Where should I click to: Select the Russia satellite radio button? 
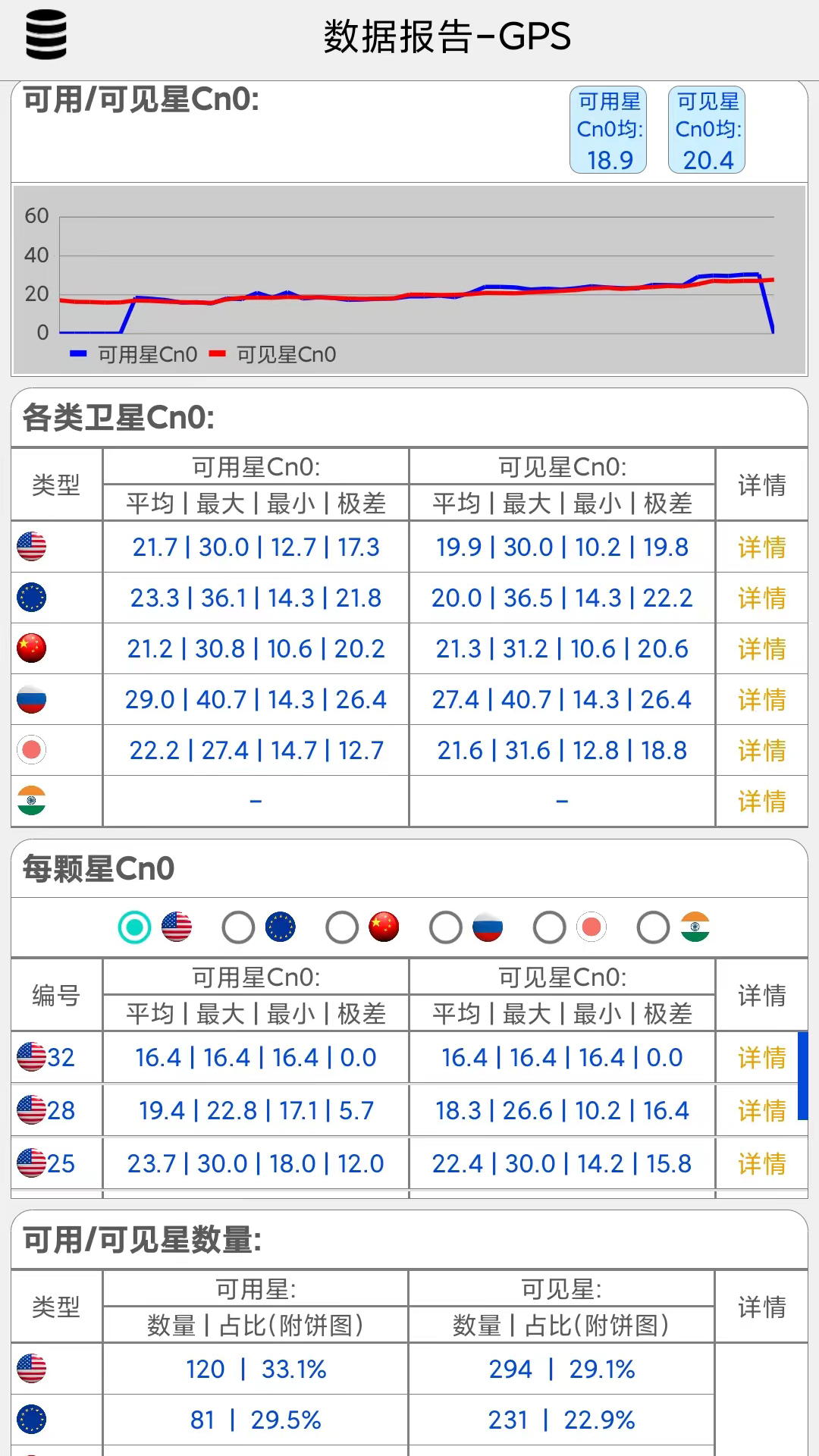pyautogui.click(x=445, y=927)
